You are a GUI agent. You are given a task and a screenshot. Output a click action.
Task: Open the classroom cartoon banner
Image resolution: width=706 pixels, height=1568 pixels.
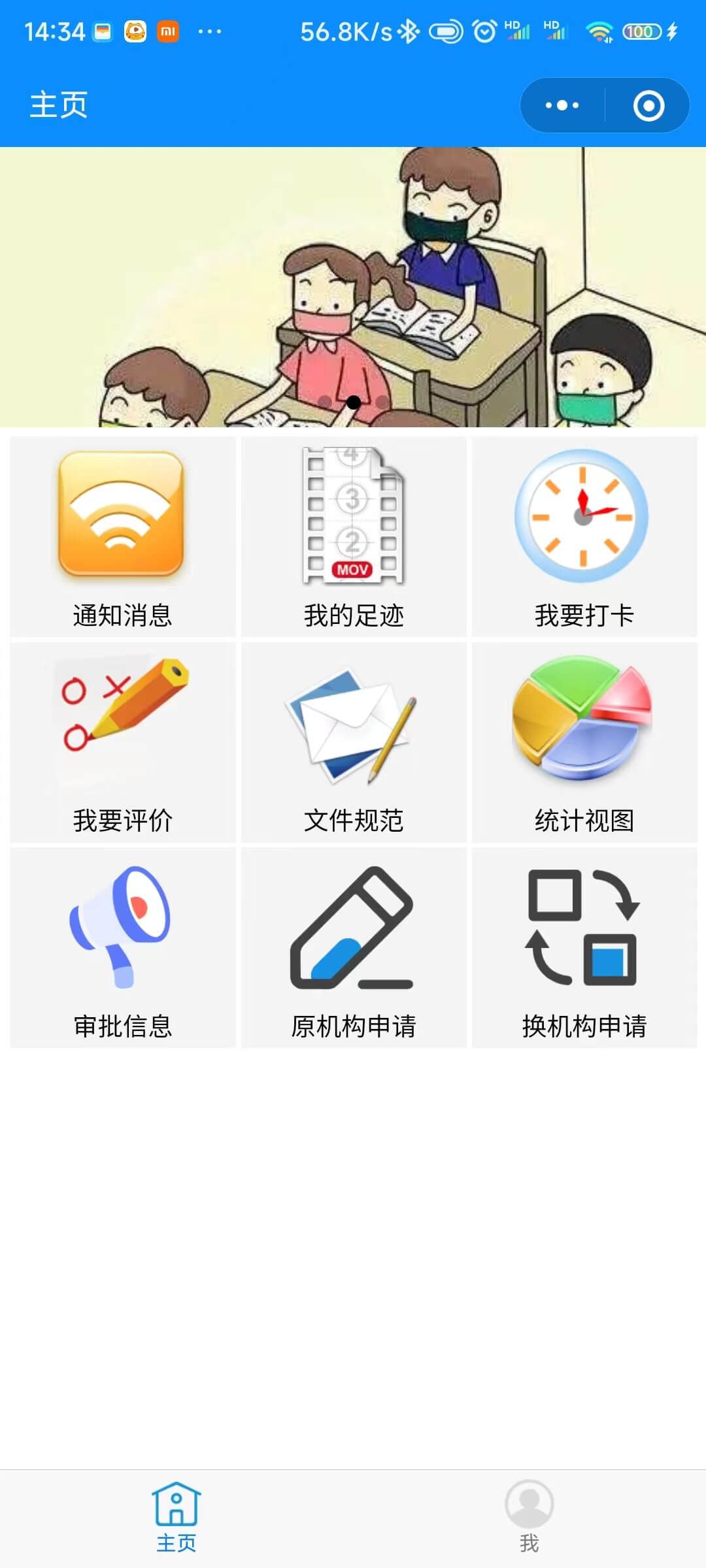click(353, 287)
